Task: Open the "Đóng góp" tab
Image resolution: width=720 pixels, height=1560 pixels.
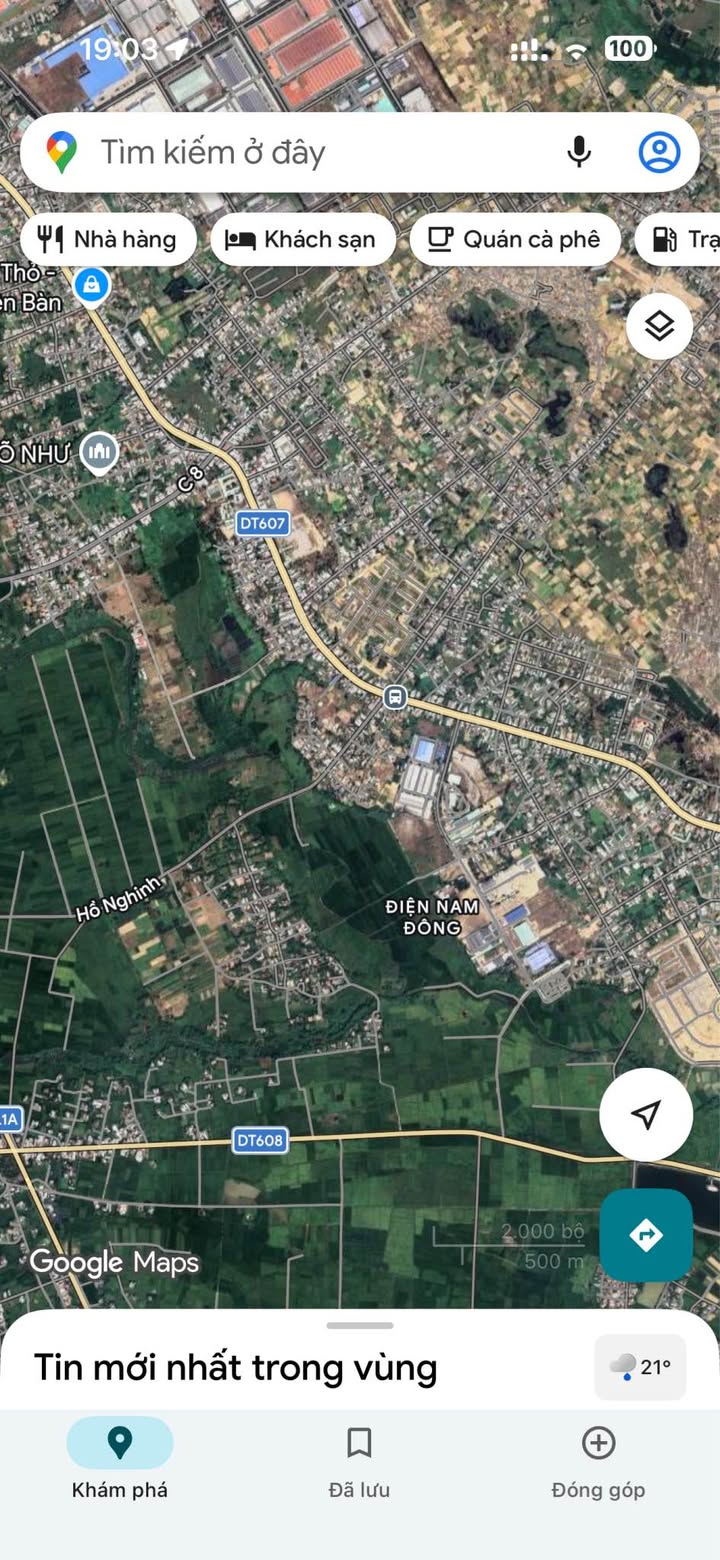Action: click(598, 1459)
